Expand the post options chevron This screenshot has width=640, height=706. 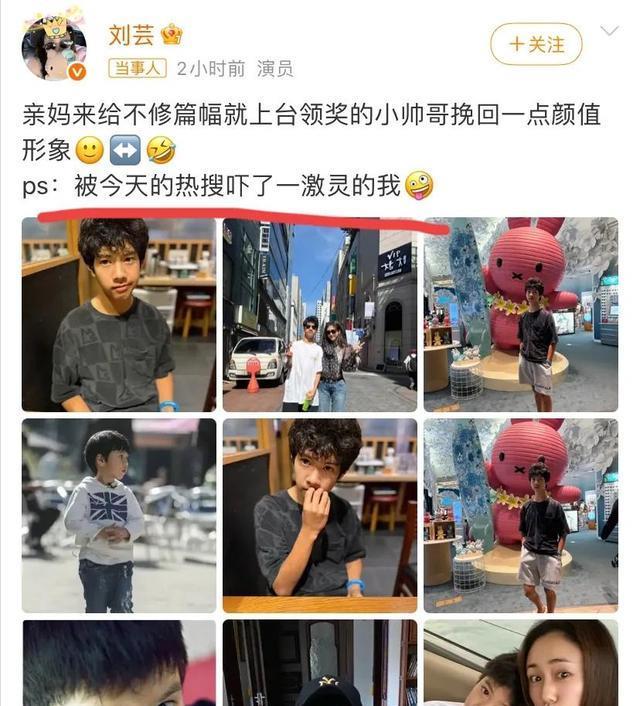click(x=609, y=31)
